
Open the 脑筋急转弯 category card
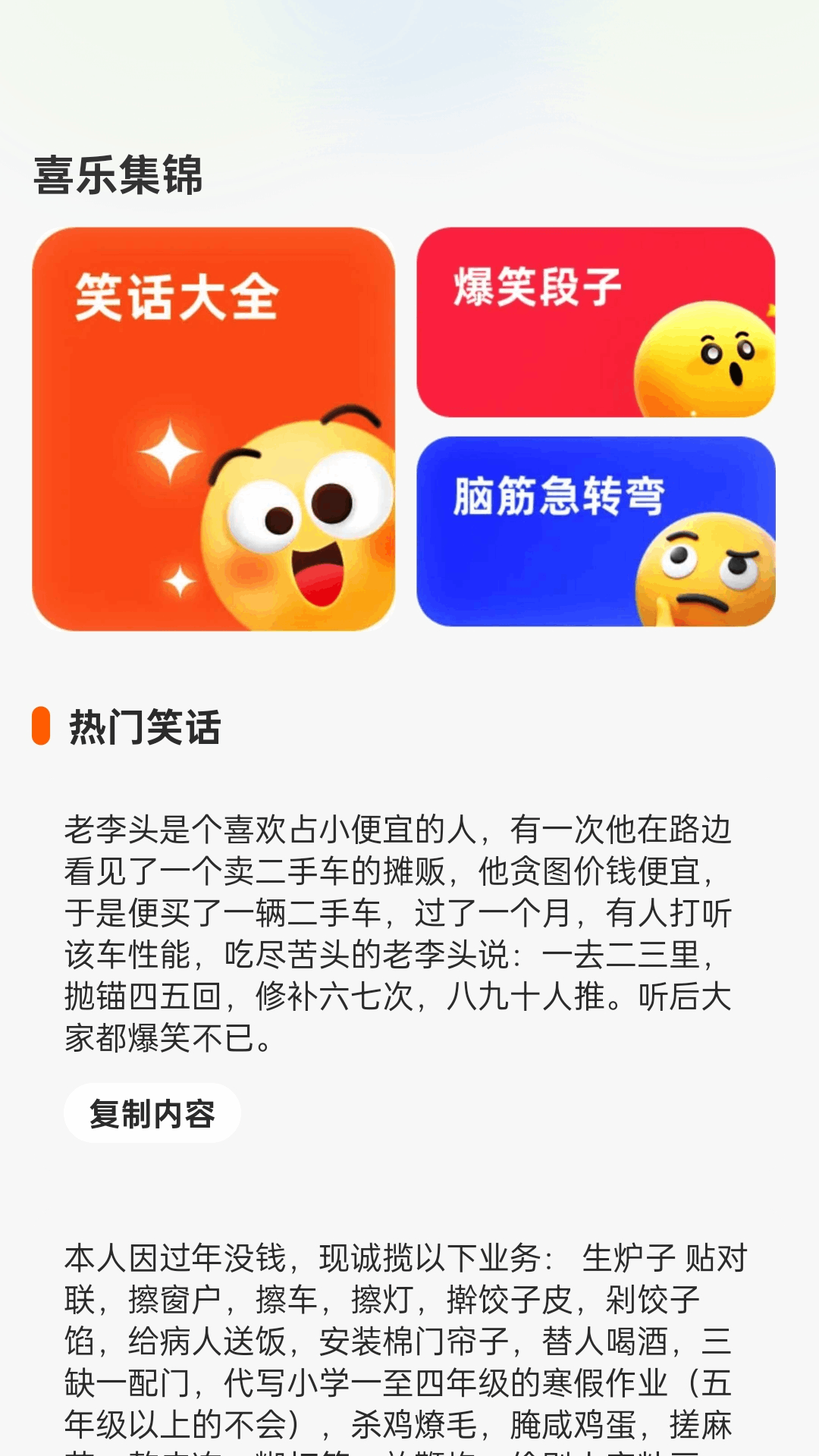pos(599,531)
